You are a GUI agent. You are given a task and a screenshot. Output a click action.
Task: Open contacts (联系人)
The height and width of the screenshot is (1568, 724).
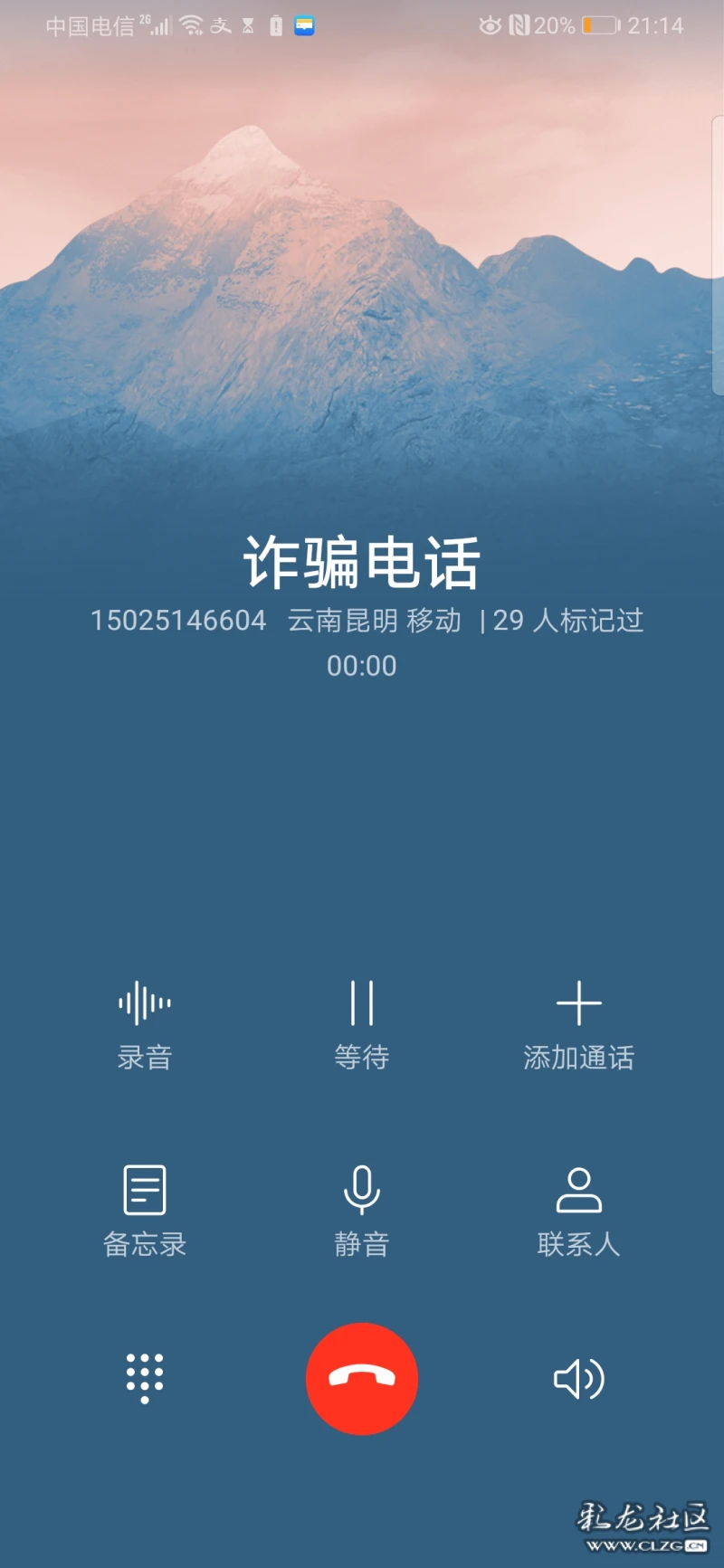point(579,1212)
